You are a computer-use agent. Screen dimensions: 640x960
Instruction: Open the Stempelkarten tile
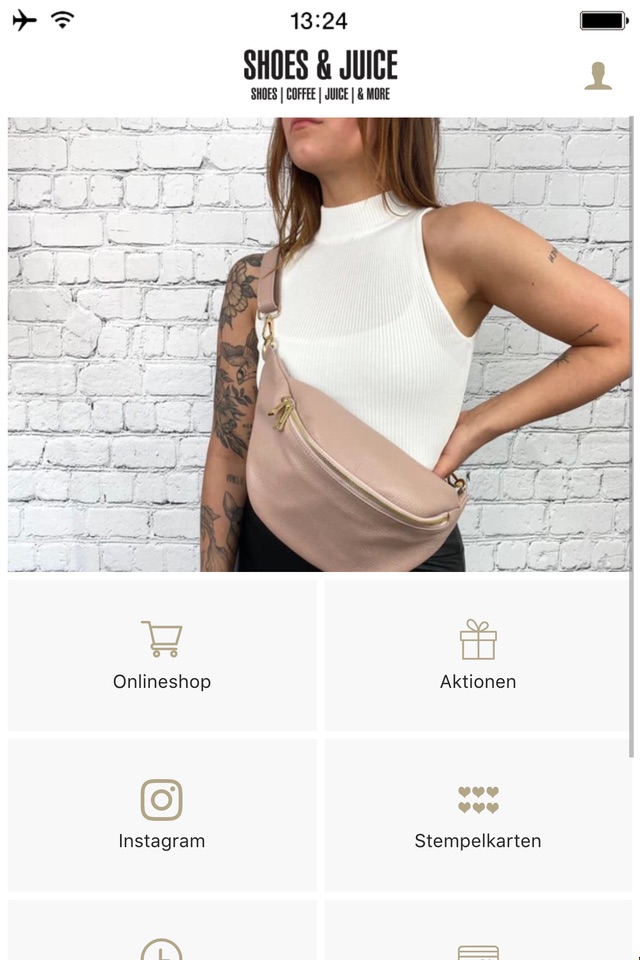click(478, 815)
